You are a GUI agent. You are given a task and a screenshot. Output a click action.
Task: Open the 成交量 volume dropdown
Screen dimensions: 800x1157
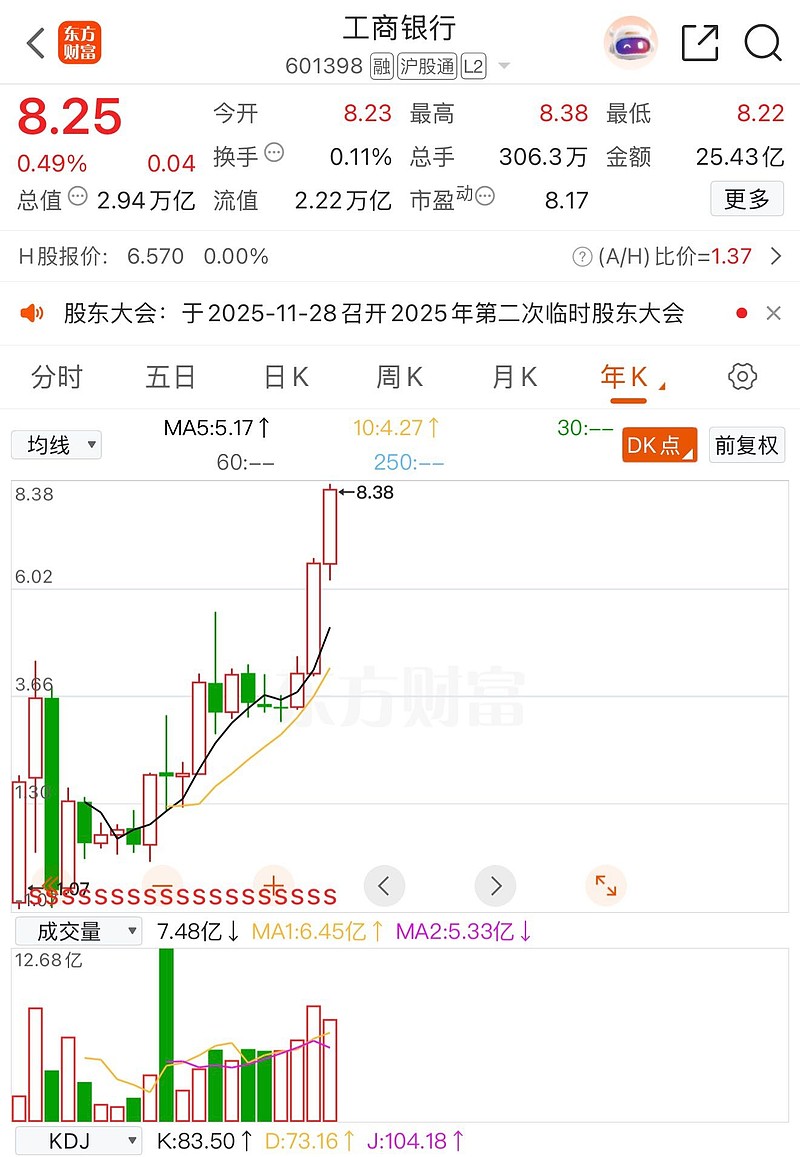tap(79, 931)
